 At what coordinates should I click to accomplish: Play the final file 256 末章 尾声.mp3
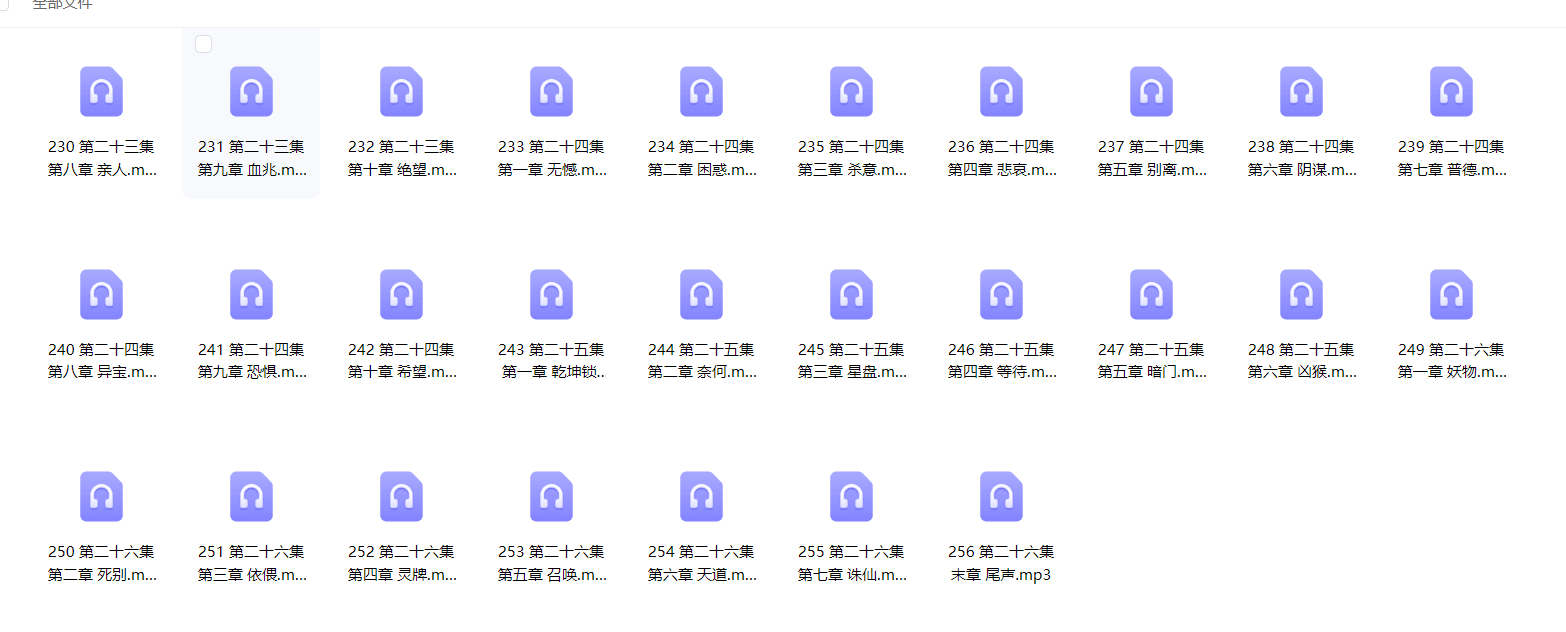point(1001,497)
